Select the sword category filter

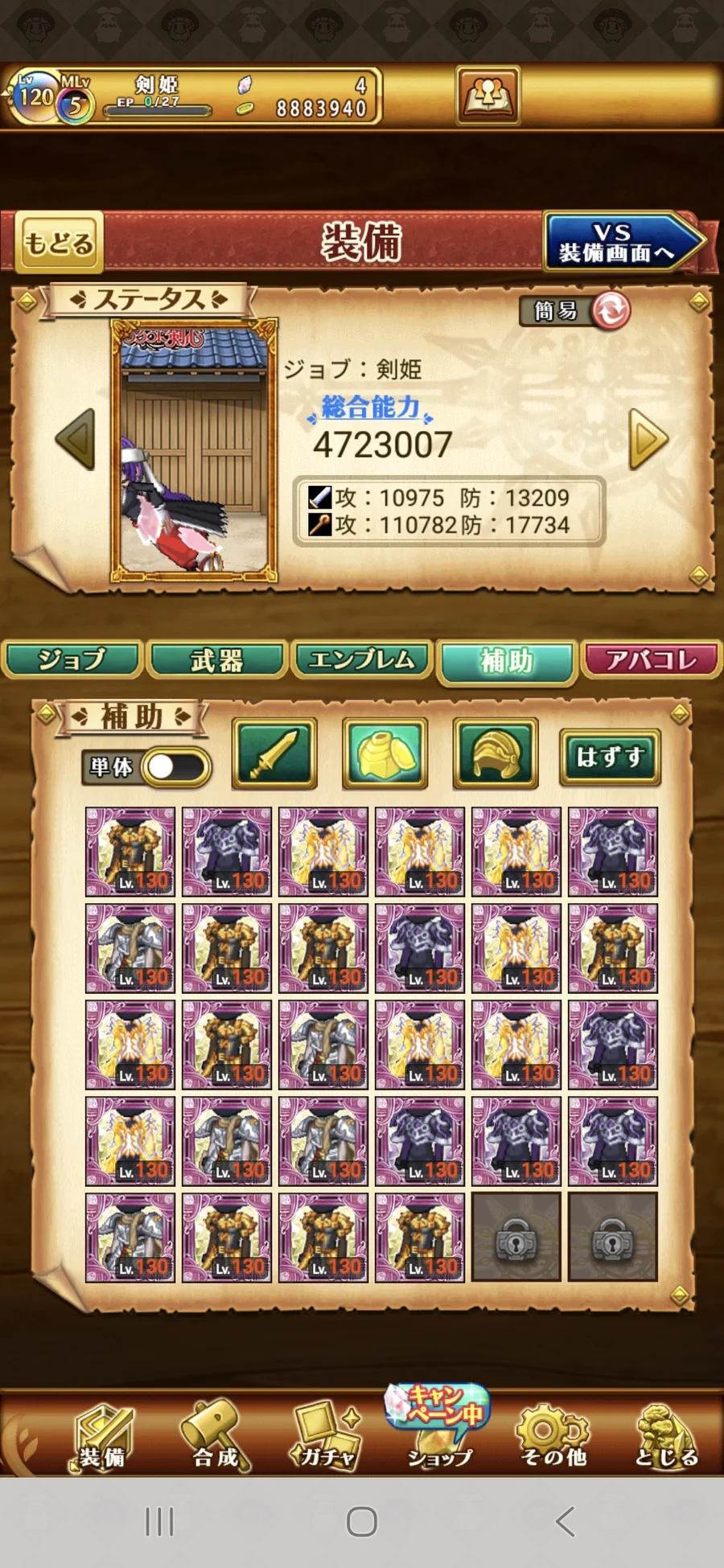click(274, 753)
